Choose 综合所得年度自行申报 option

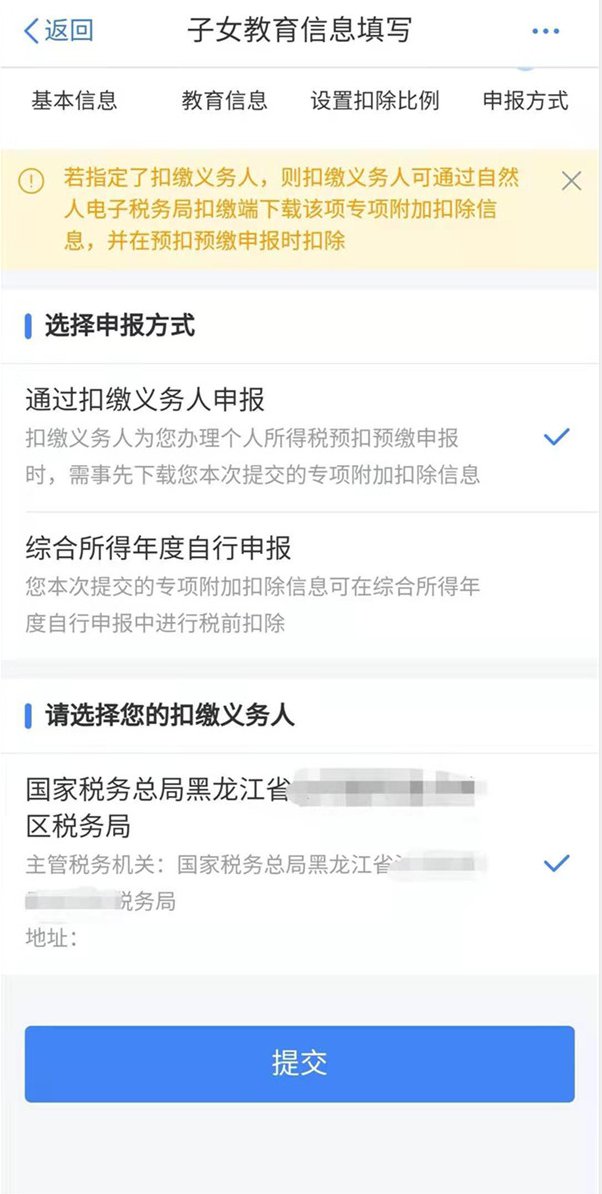coord(280,584)
